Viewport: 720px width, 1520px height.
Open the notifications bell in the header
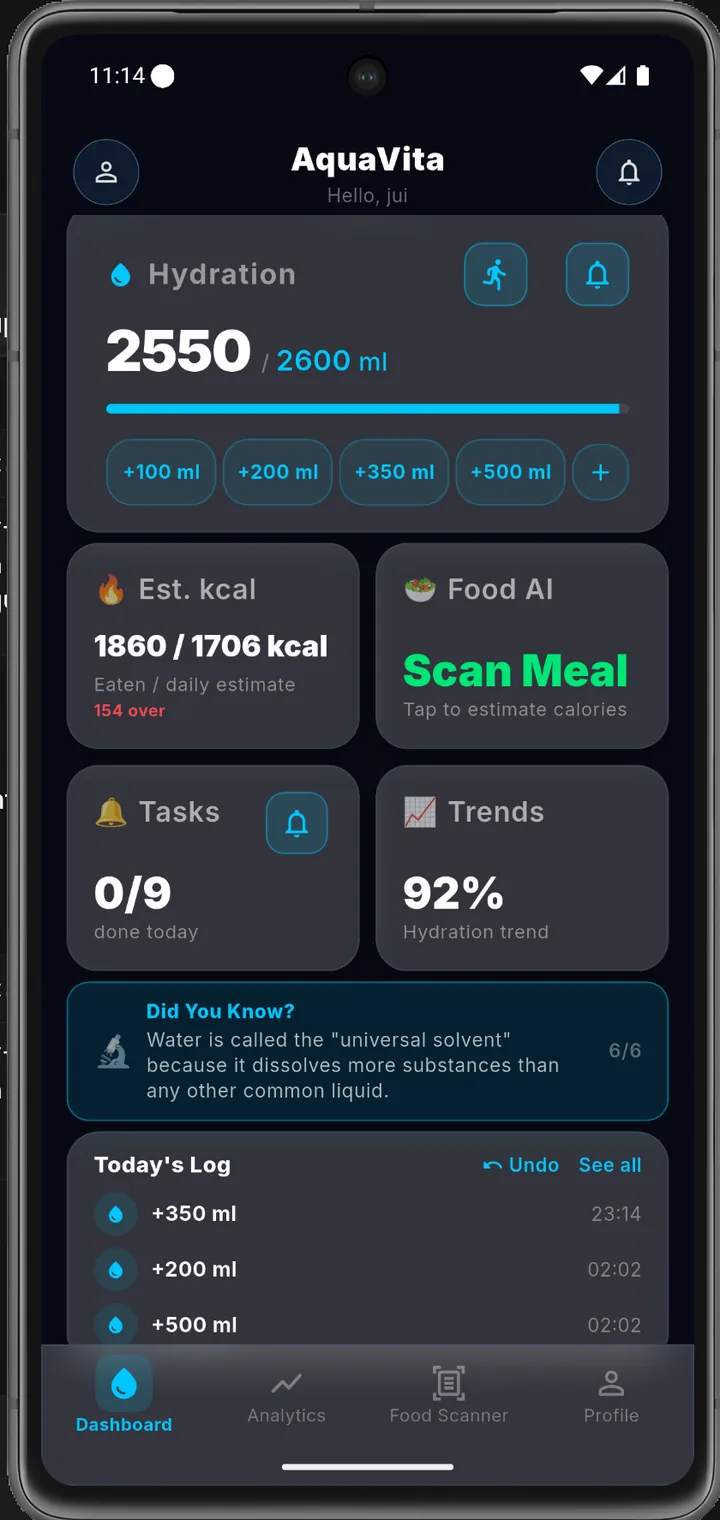click(x=629, y=172)
